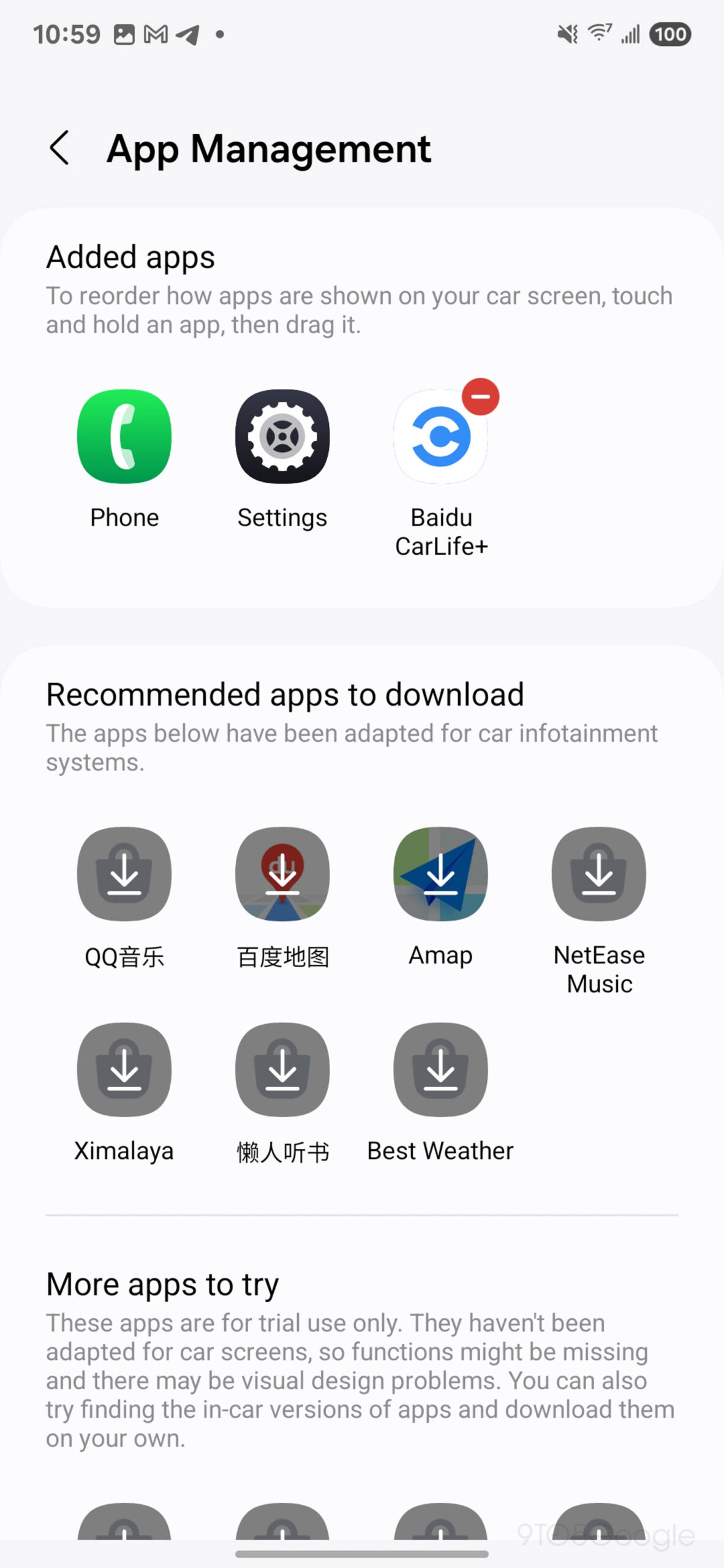724x1568 pixels.
Task: Go back from App Management
Action: (59, 148)
